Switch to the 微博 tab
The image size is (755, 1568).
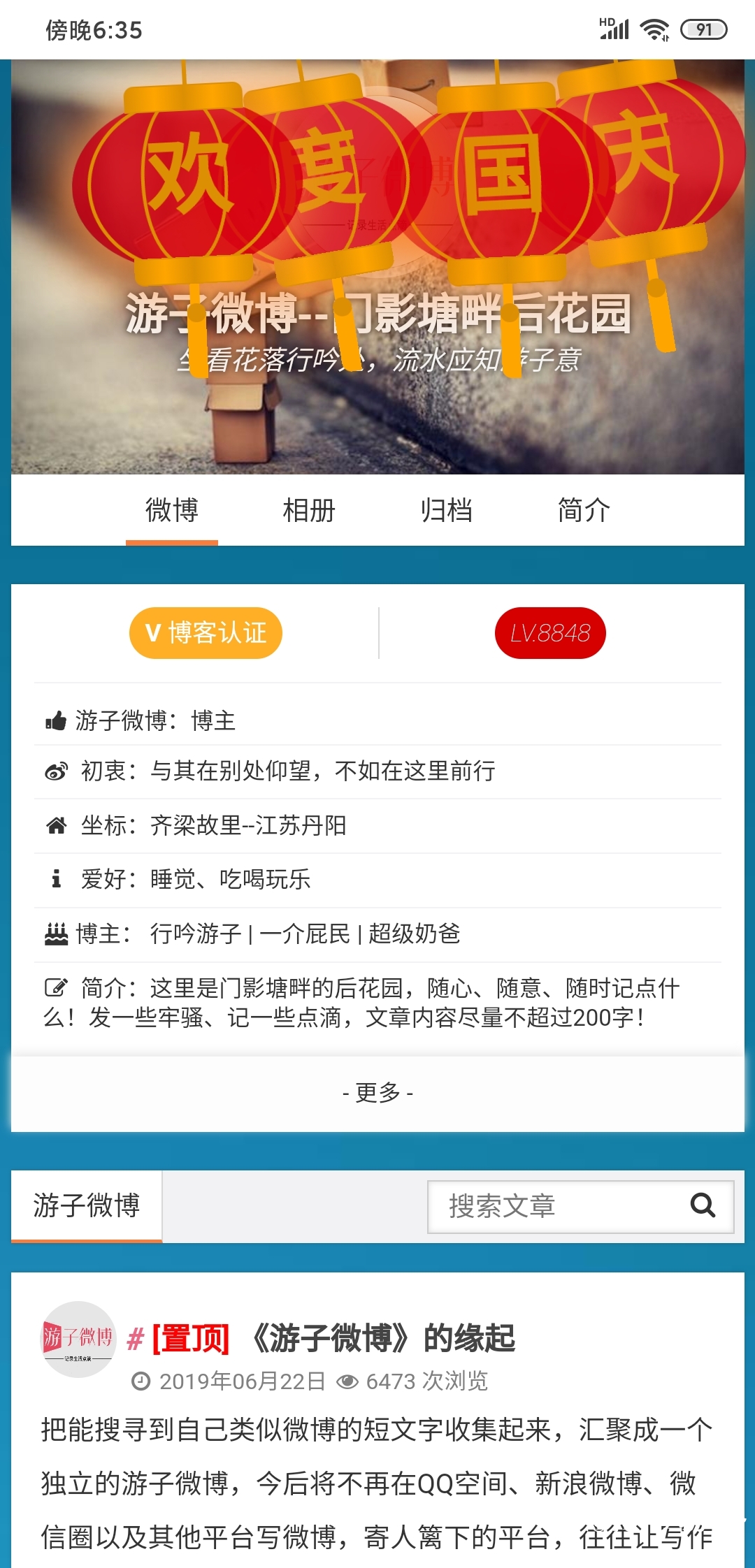coord(172,510)
